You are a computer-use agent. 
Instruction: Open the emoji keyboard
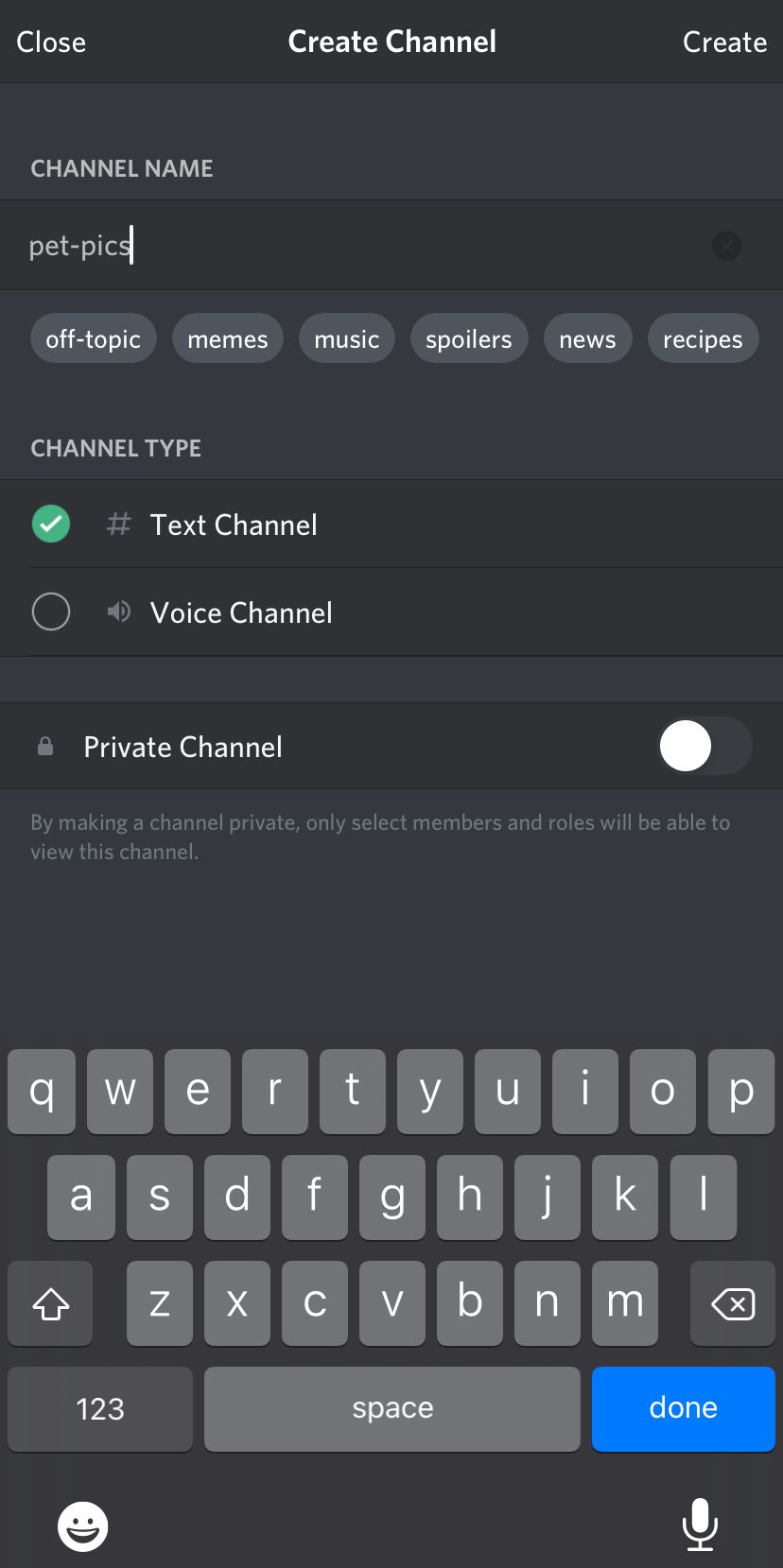click(x=83, y=1525)
